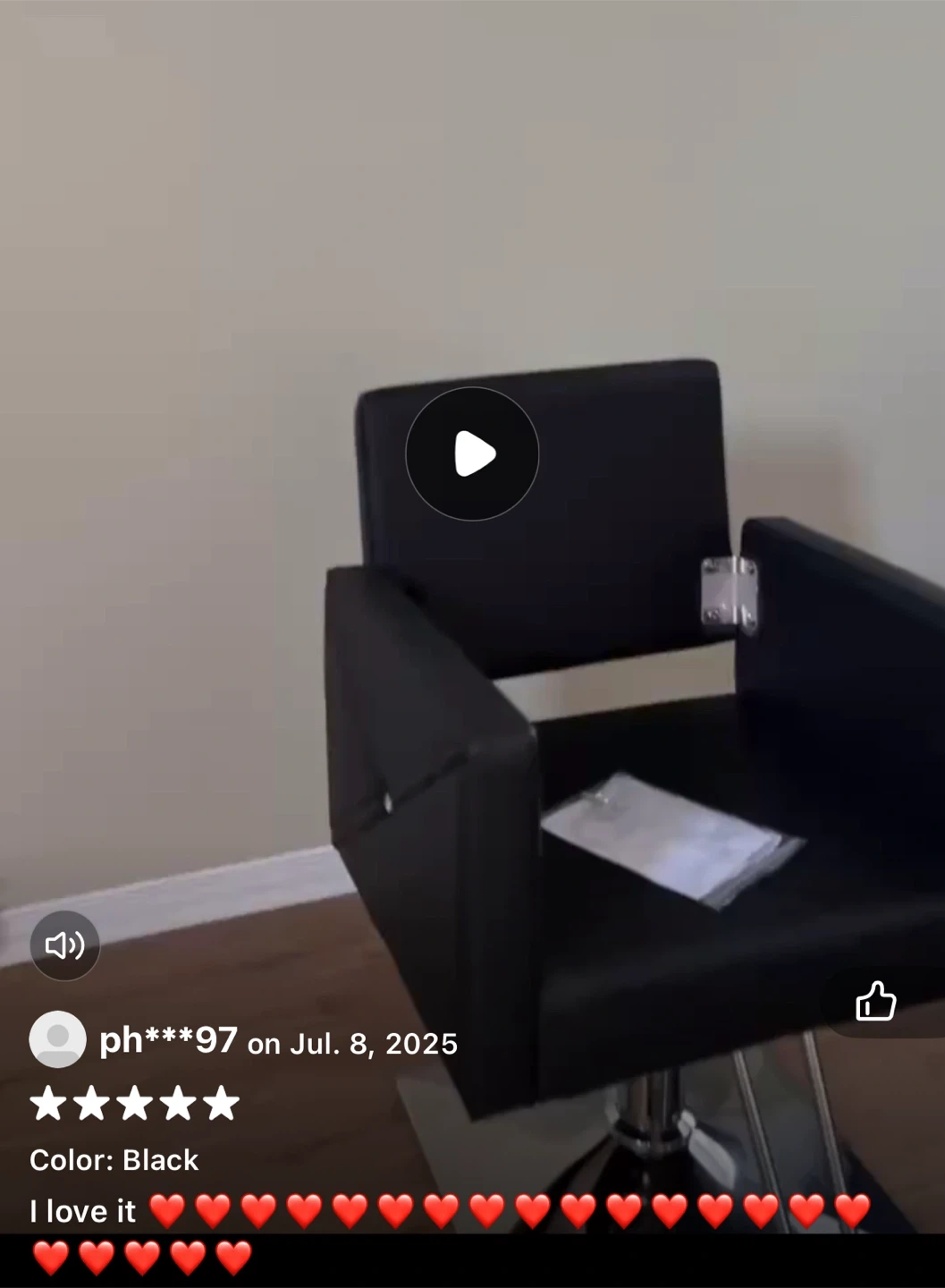The image size is (945, 1288).
Task: Play the review video
Action: (x=472, y=453)
